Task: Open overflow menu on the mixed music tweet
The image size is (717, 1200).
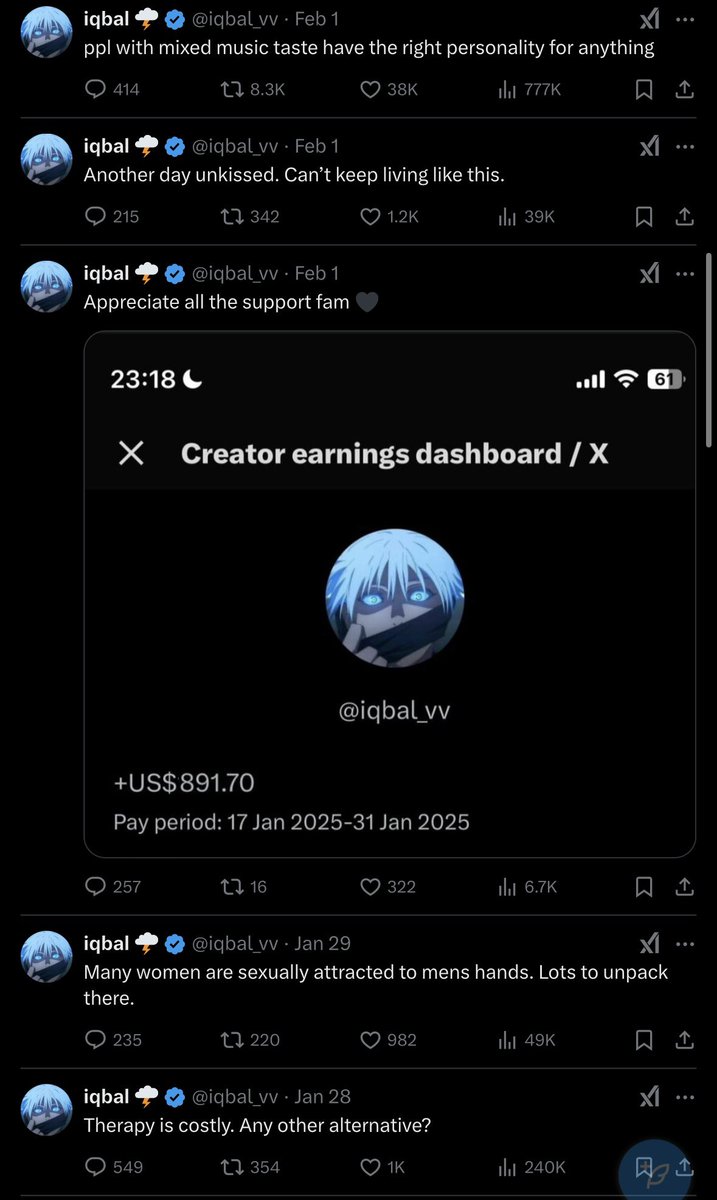Action: click(685, 19)
